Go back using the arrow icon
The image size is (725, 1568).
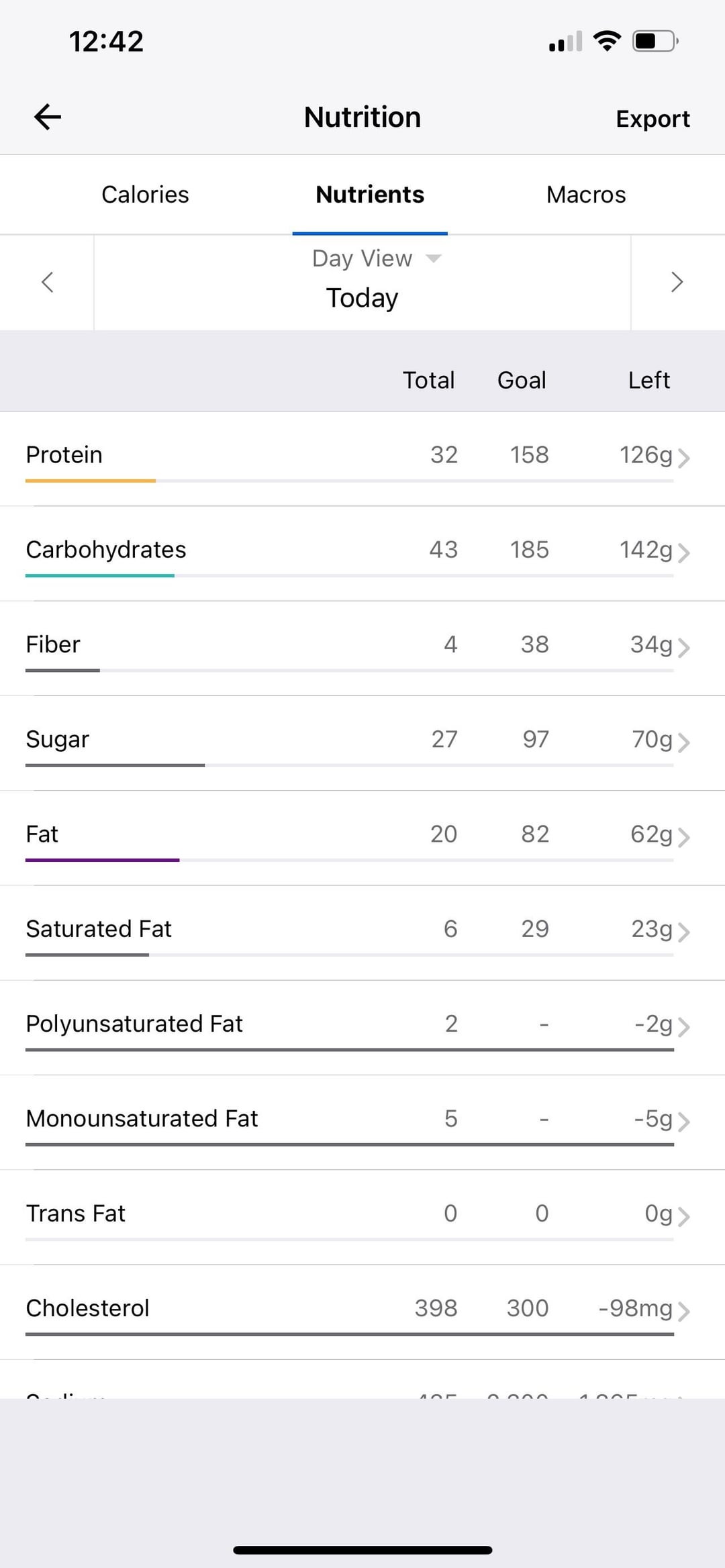click(48, 117)
